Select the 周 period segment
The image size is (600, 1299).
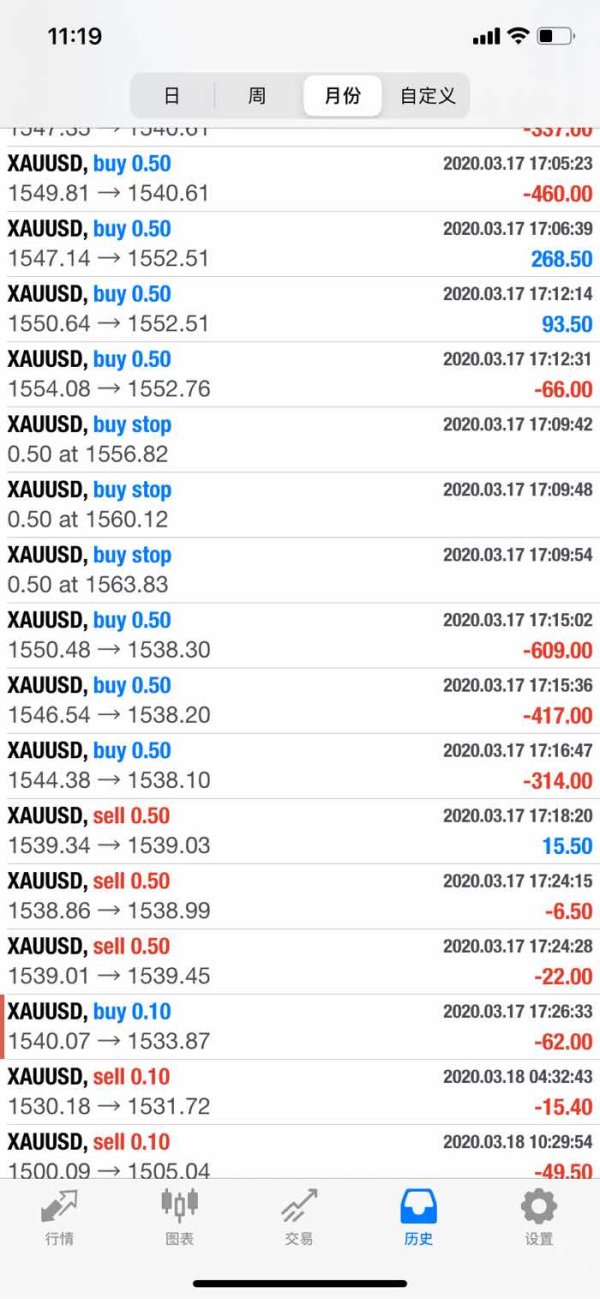pyautogui.click(x=257, y=96)
